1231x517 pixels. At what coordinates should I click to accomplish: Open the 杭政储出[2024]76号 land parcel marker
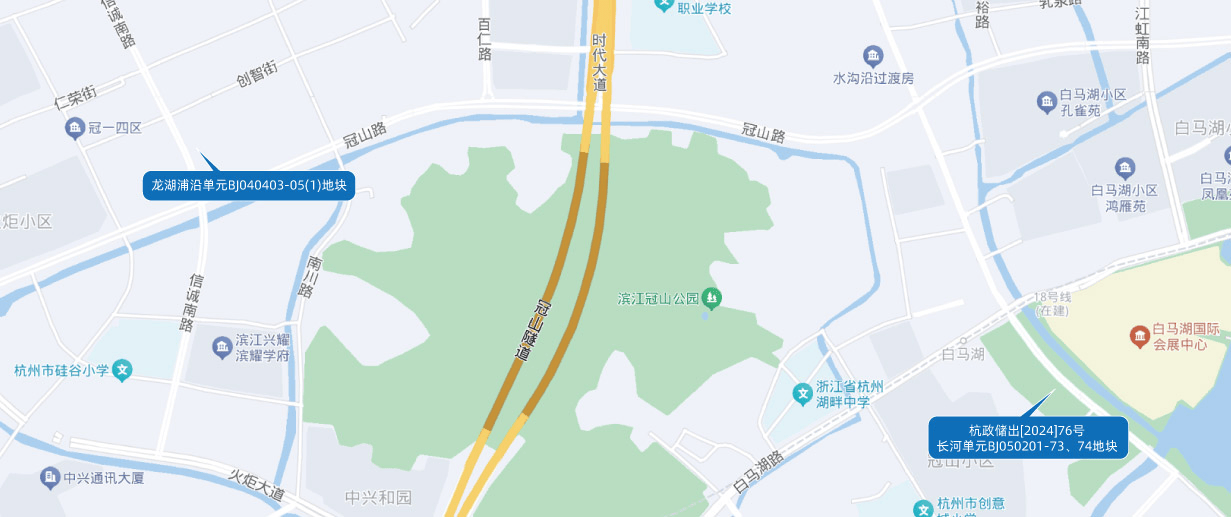coord(1028,438)
